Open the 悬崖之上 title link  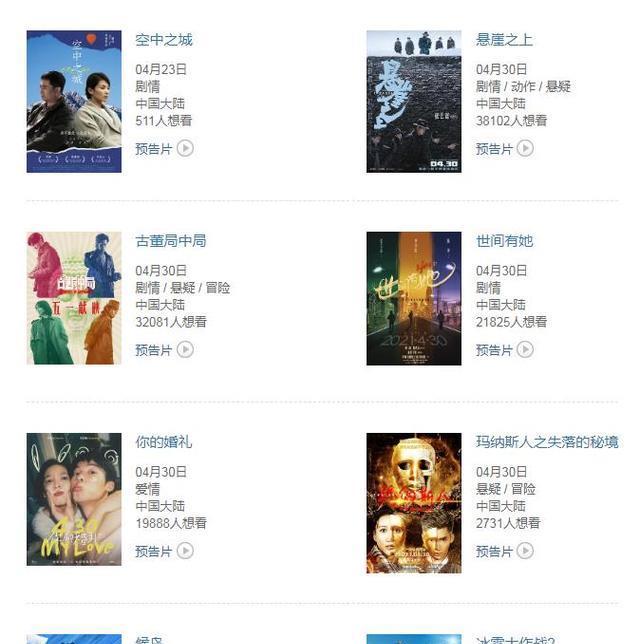tap(504, 40)
